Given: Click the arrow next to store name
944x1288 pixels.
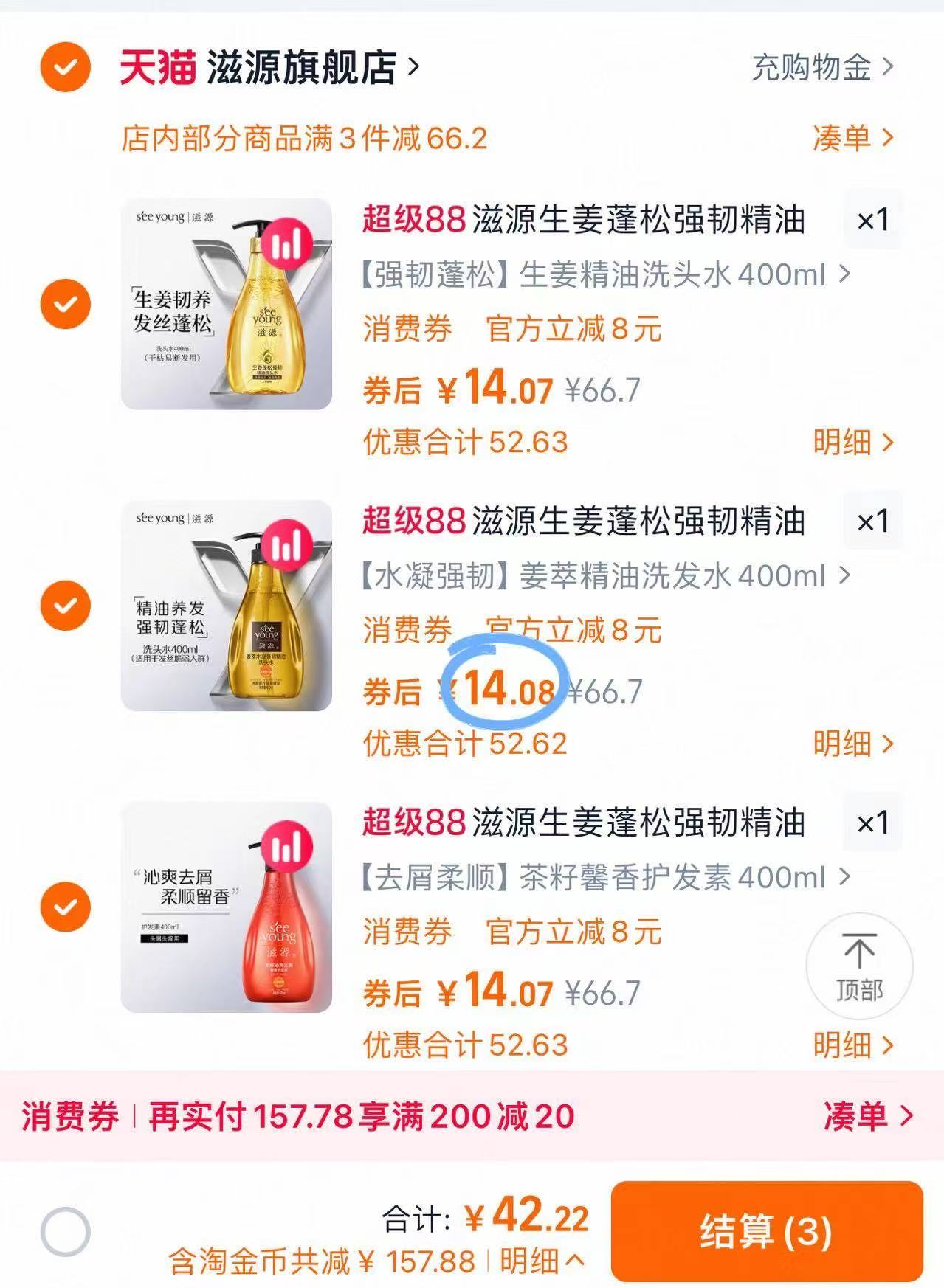Looking at the screenshot, I should pos(413,67).
